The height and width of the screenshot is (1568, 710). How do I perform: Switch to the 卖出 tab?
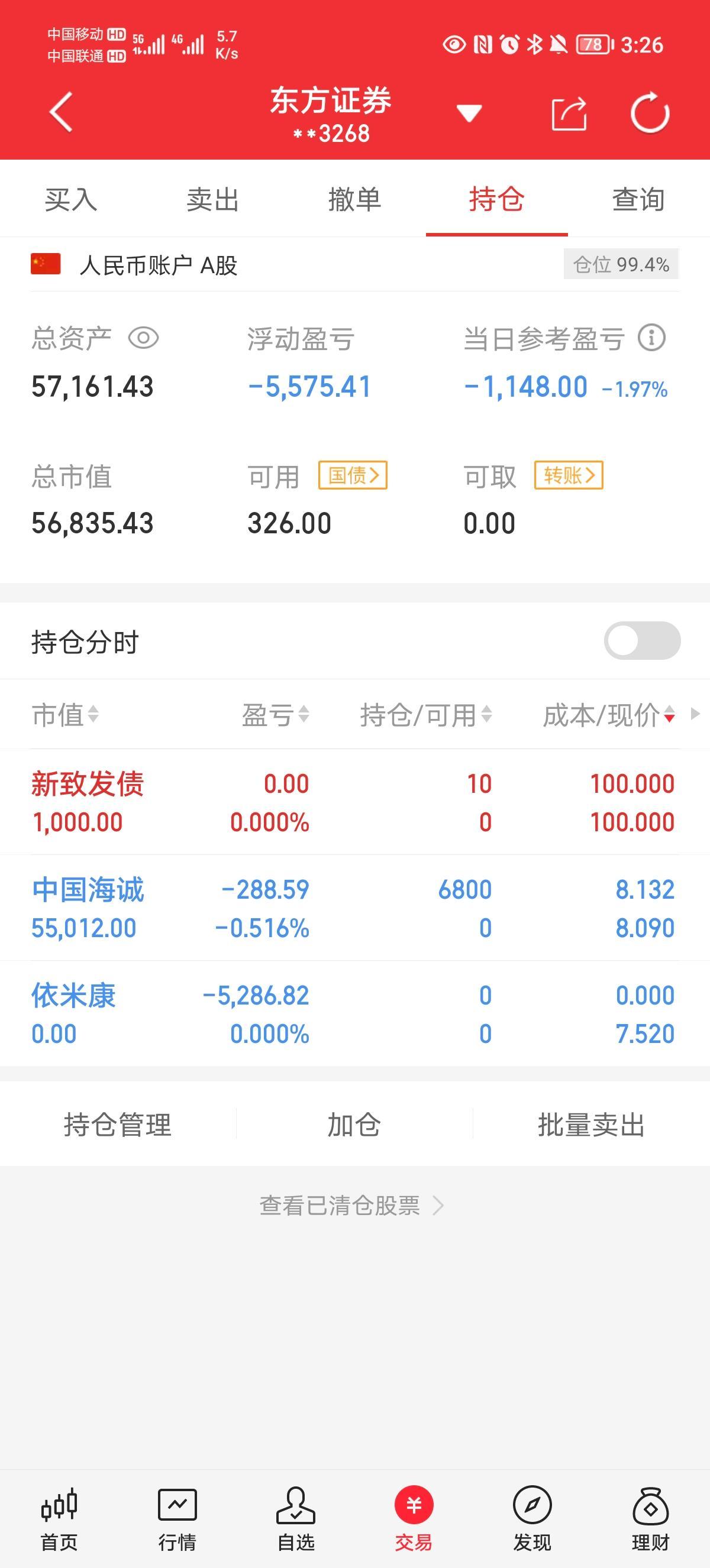coord(212,200)
